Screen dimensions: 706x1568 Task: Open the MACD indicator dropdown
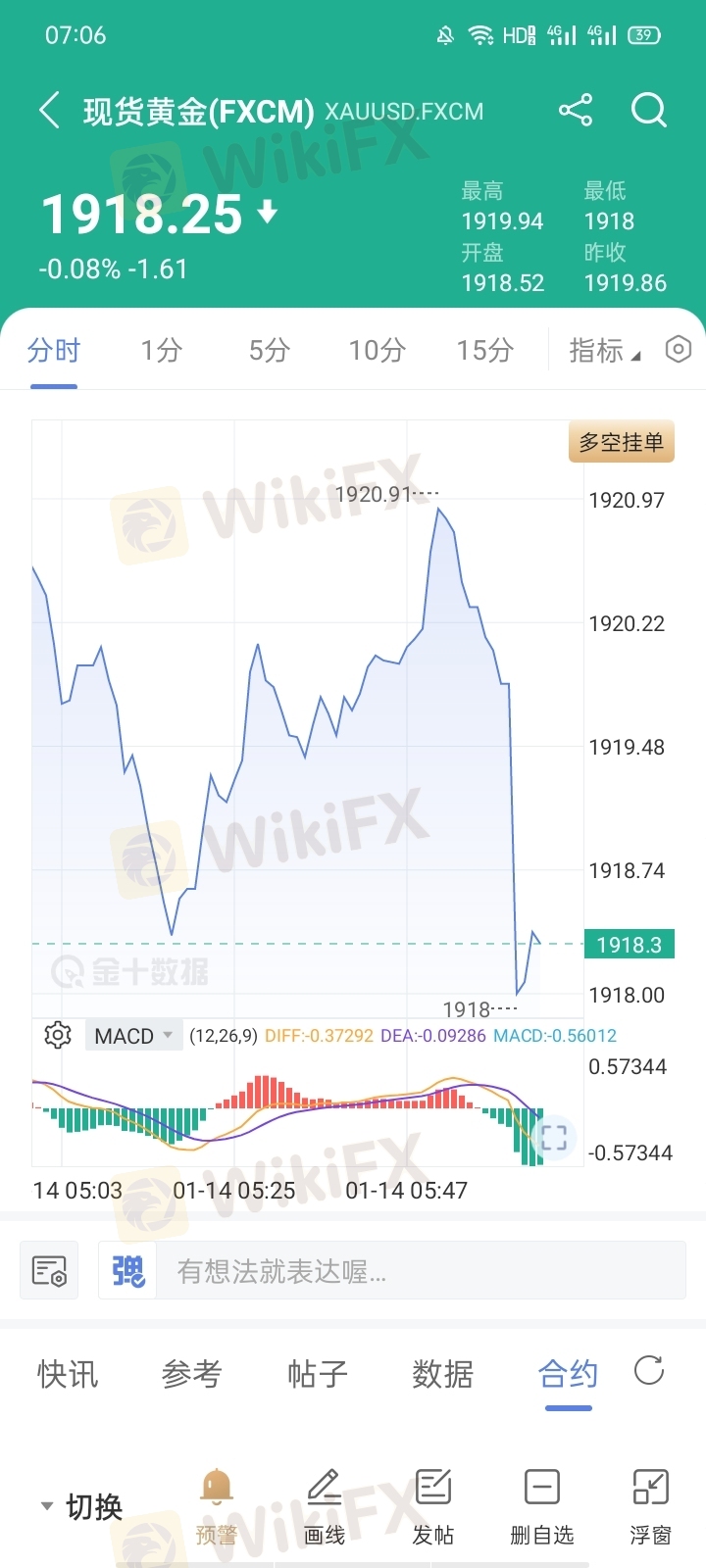[x=134, y=1036]
